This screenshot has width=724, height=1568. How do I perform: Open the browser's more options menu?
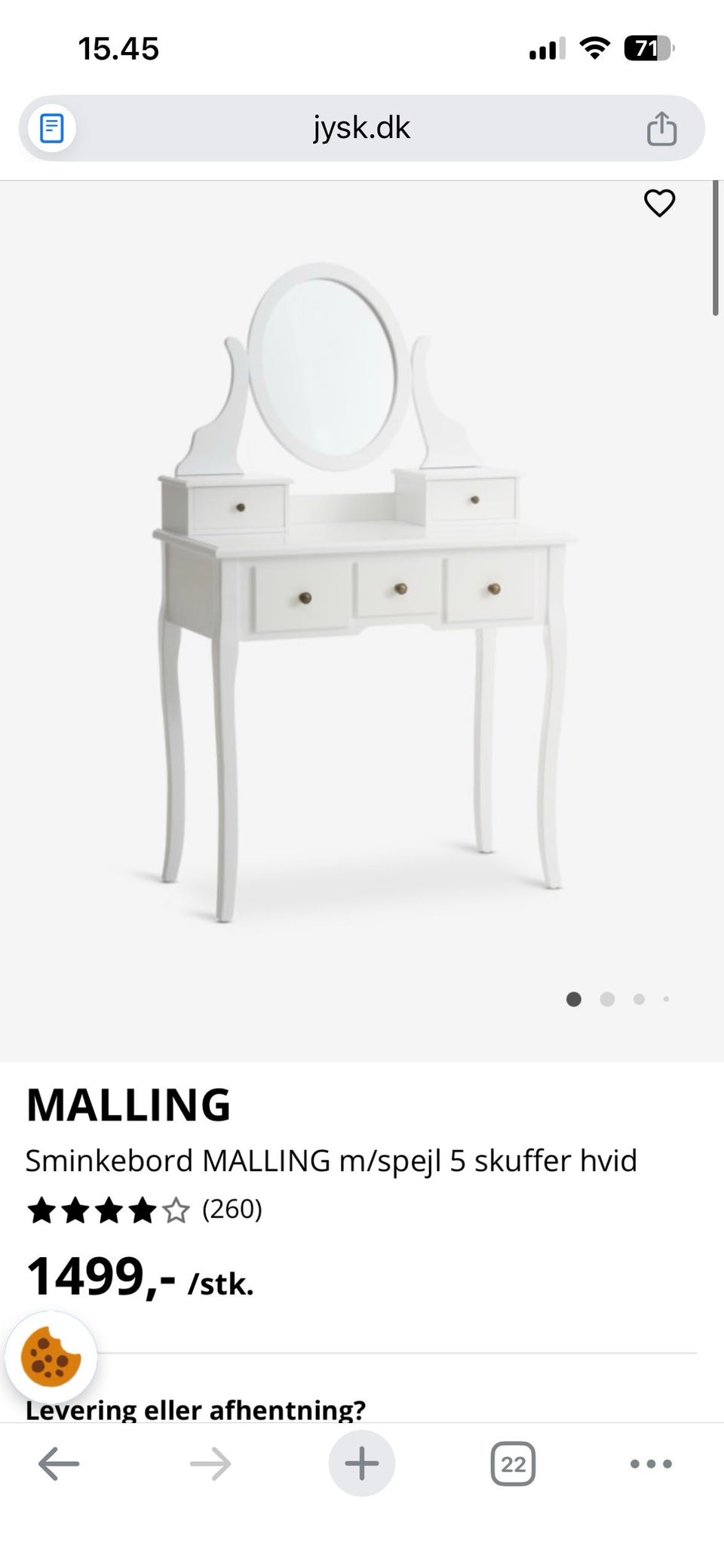click(651, 1464)
